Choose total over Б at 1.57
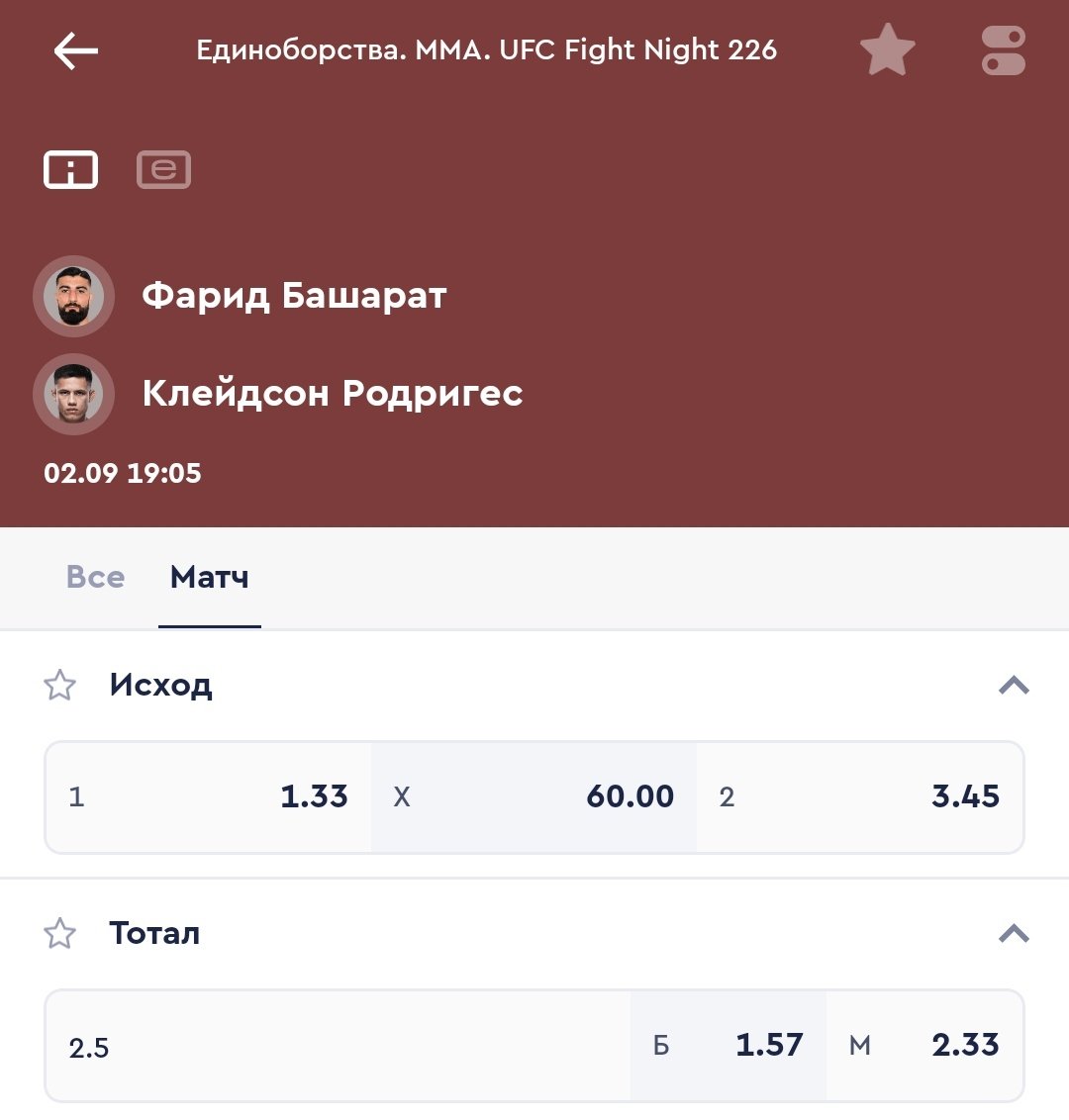The image size is (1069, 1120). pyautogui.click(x=729, y=1046)
